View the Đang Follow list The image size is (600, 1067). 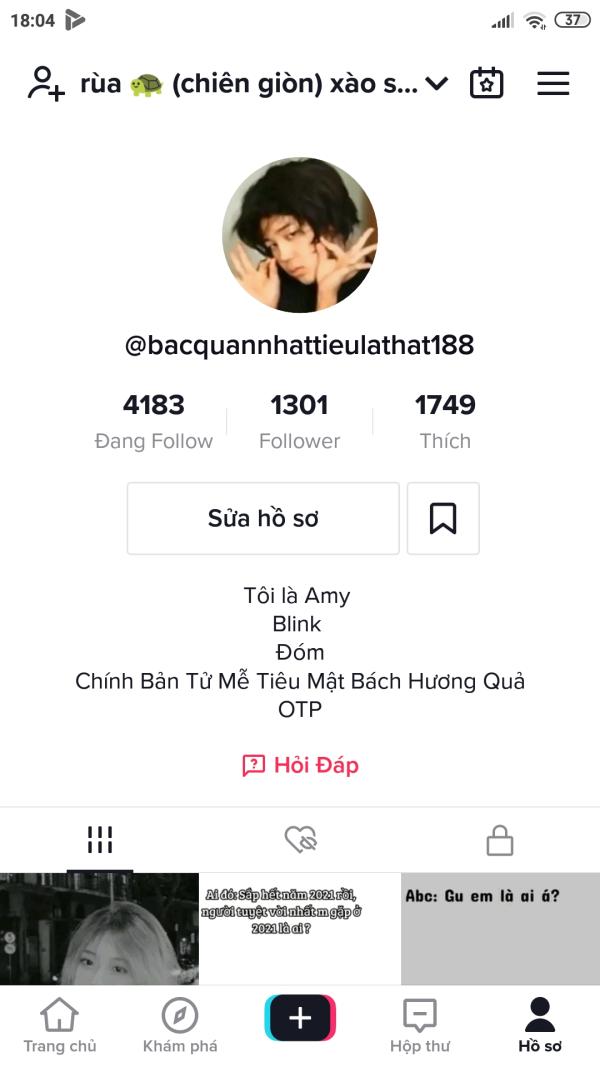tap(154, 421)
